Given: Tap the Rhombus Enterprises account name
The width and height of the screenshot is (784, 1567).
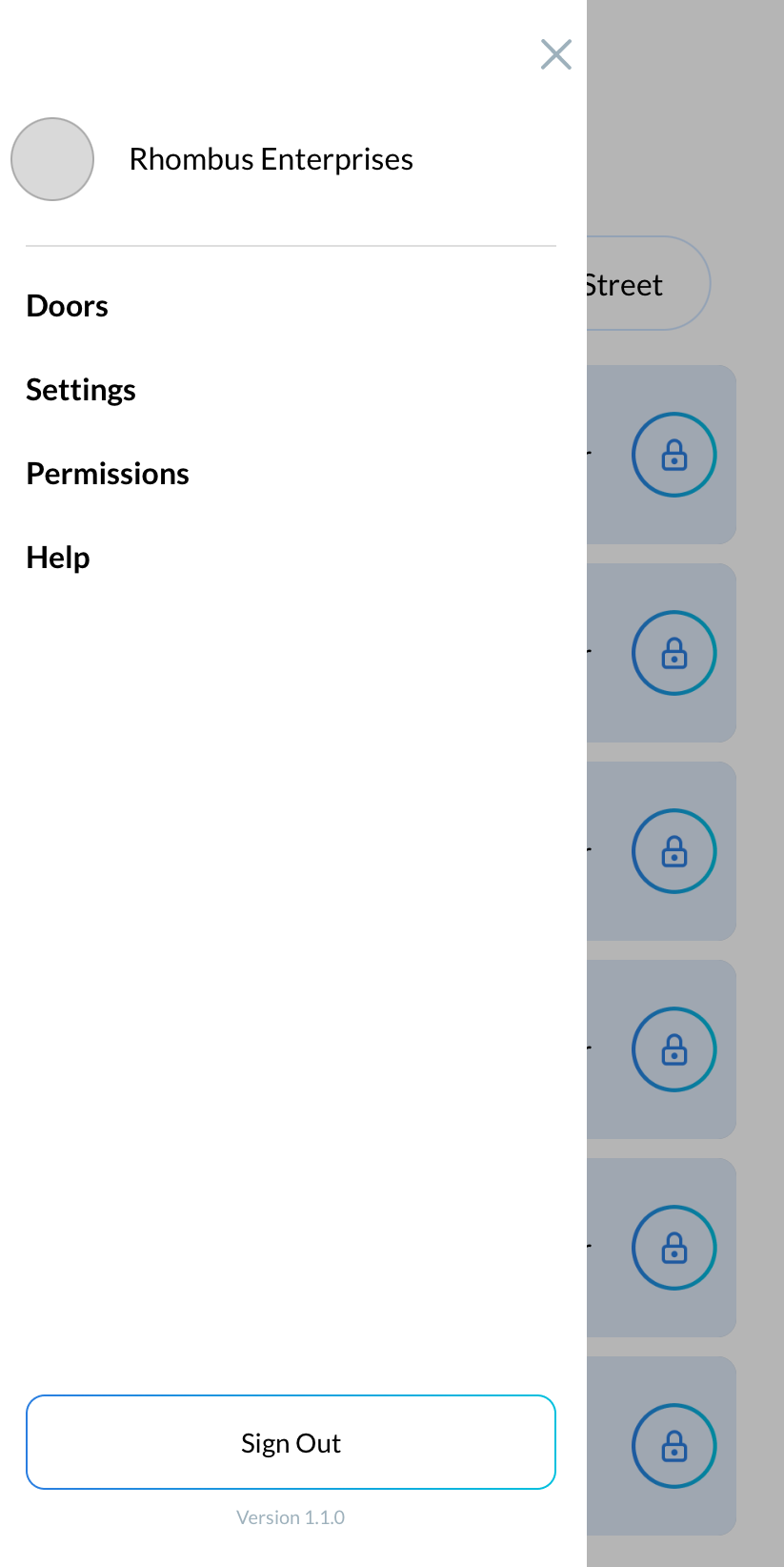Looking at the screenshot, I should click(271, 158).
